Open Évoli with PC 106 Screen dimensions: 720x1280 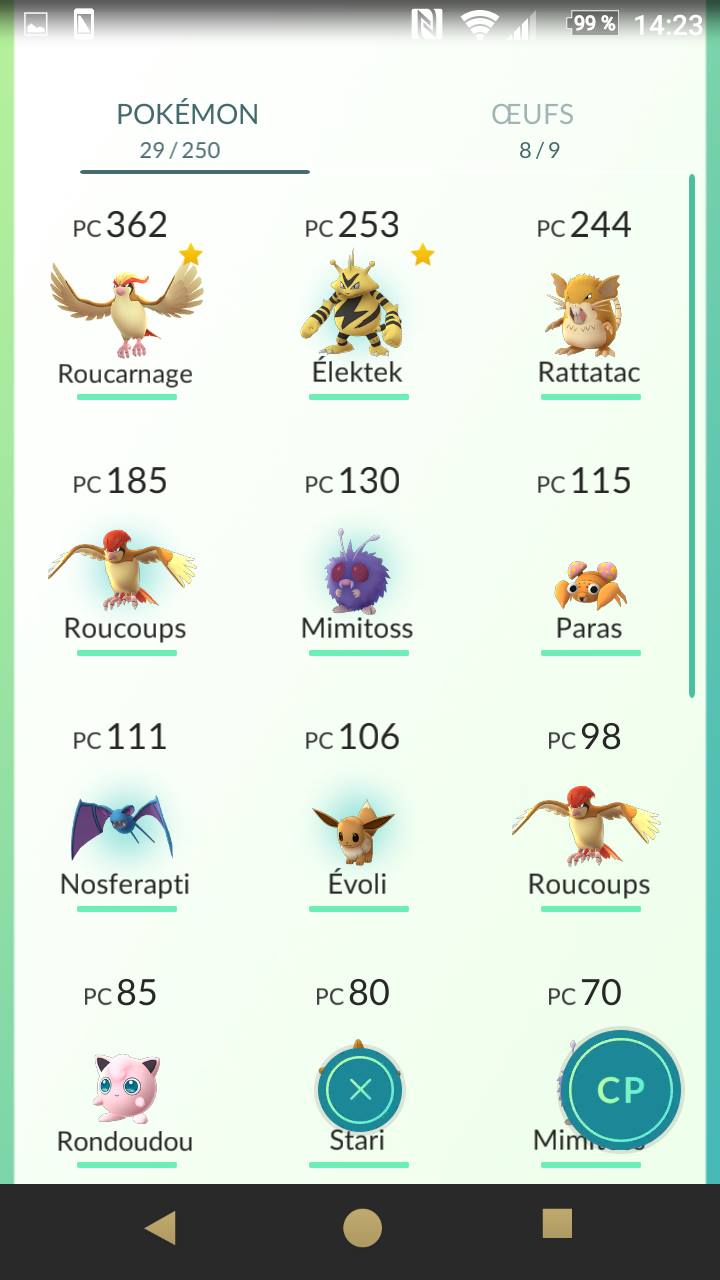click(x=358, y=816)
